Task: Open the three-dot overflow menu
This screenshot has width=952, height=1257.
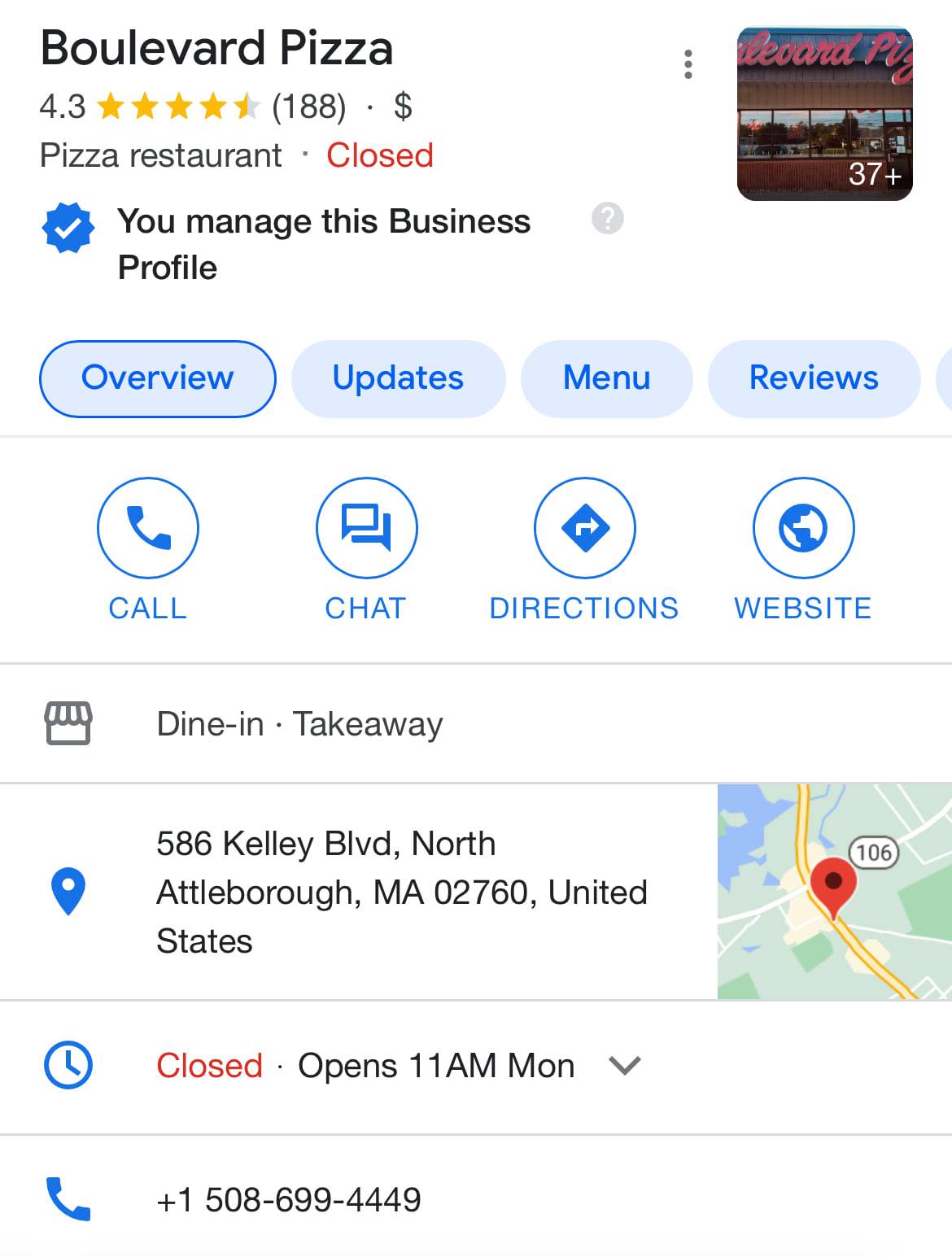Action: 688,64
